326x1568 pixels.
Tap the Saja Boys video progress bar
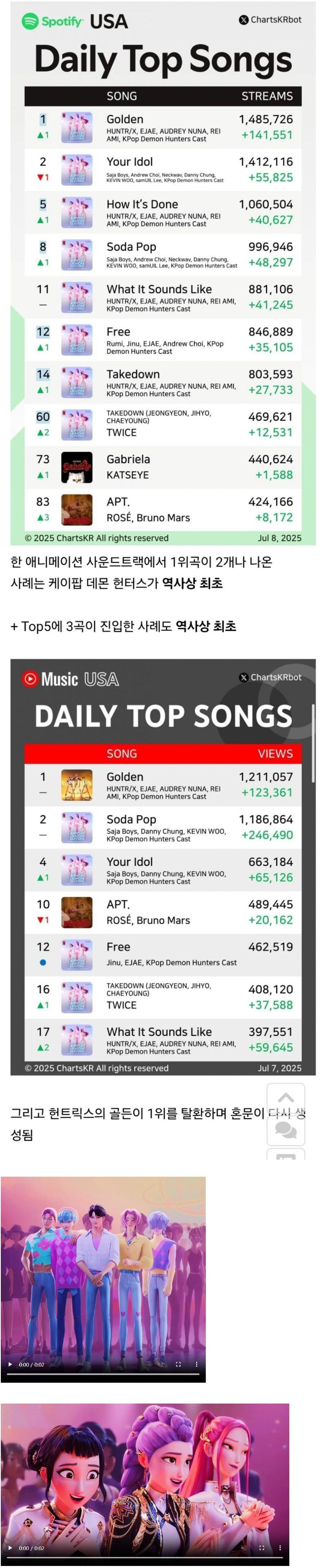tap(103, 1374)
